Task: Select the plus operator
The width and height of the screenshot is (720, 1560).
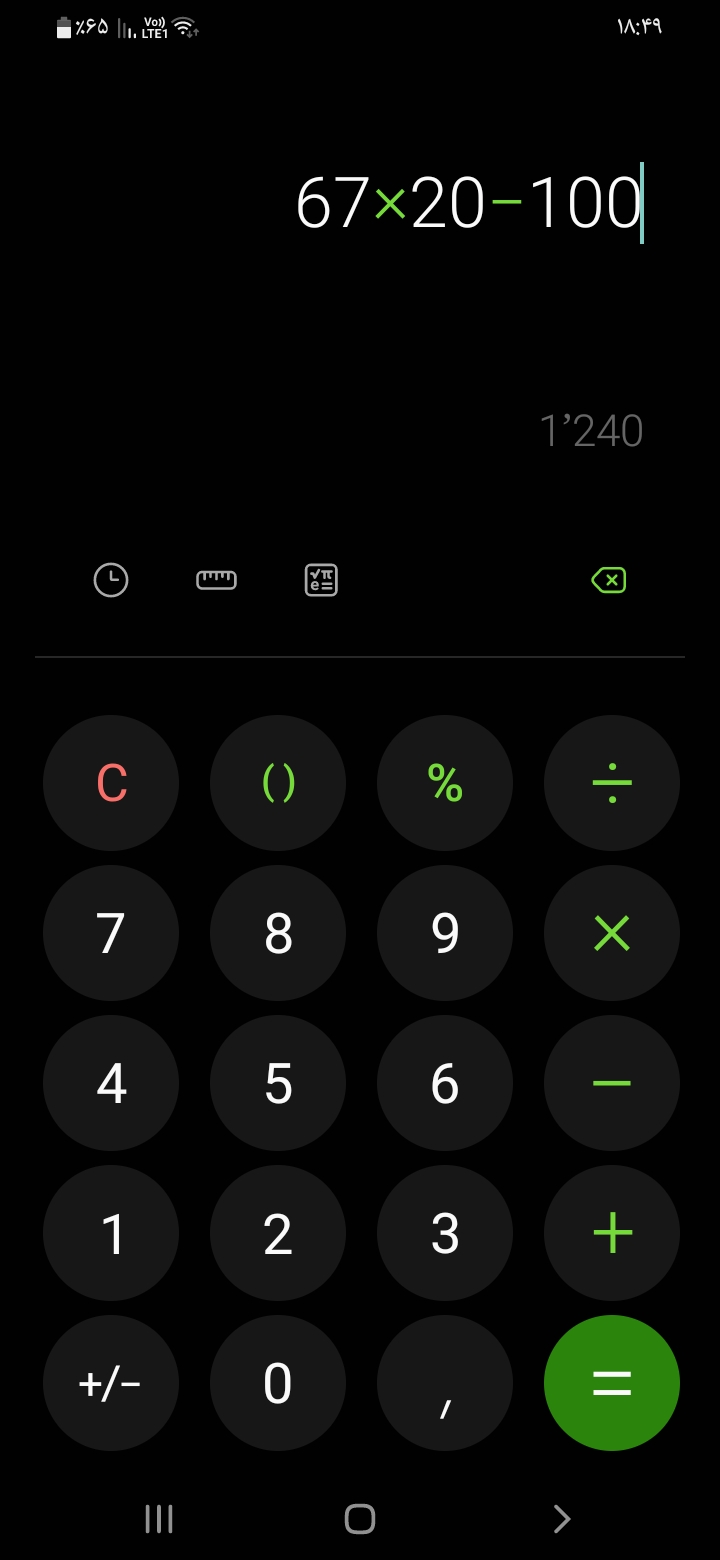Action: 612,1233
